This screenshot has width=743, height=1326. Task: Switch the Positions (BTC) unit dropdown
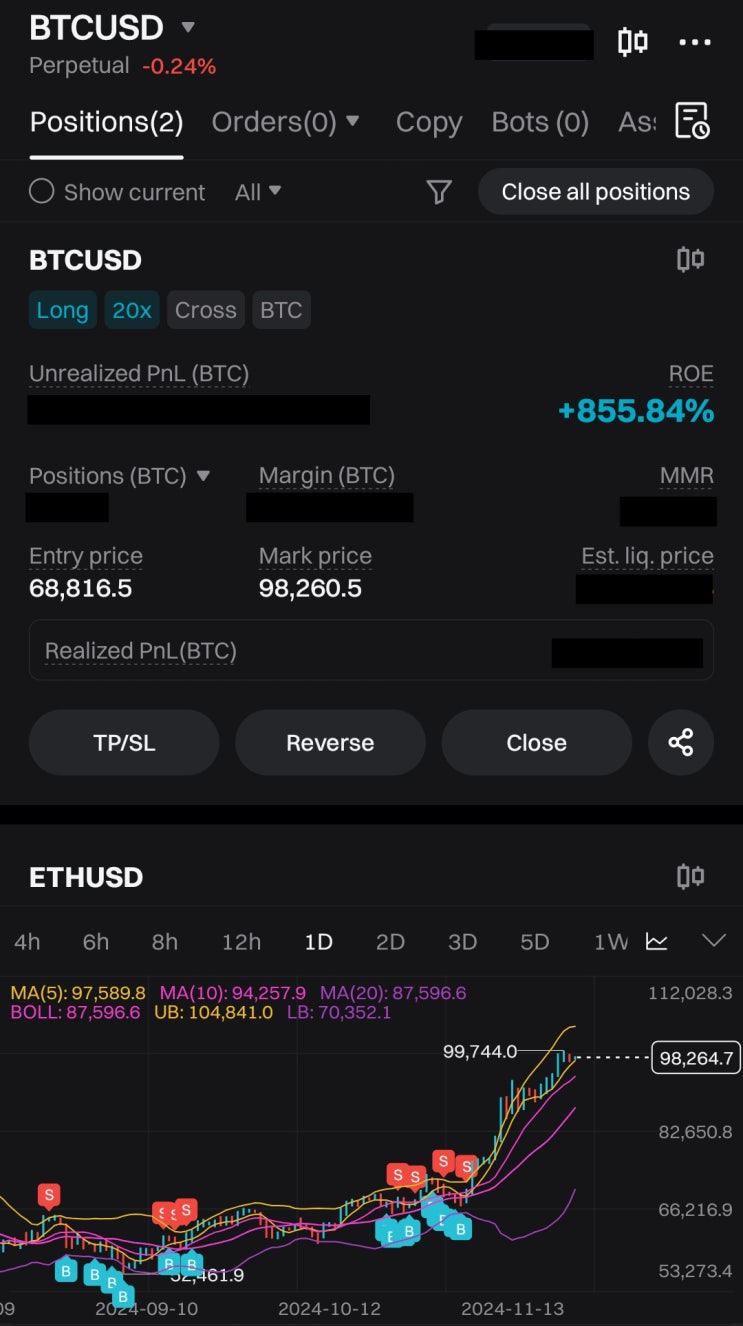[x=203, y=476]
